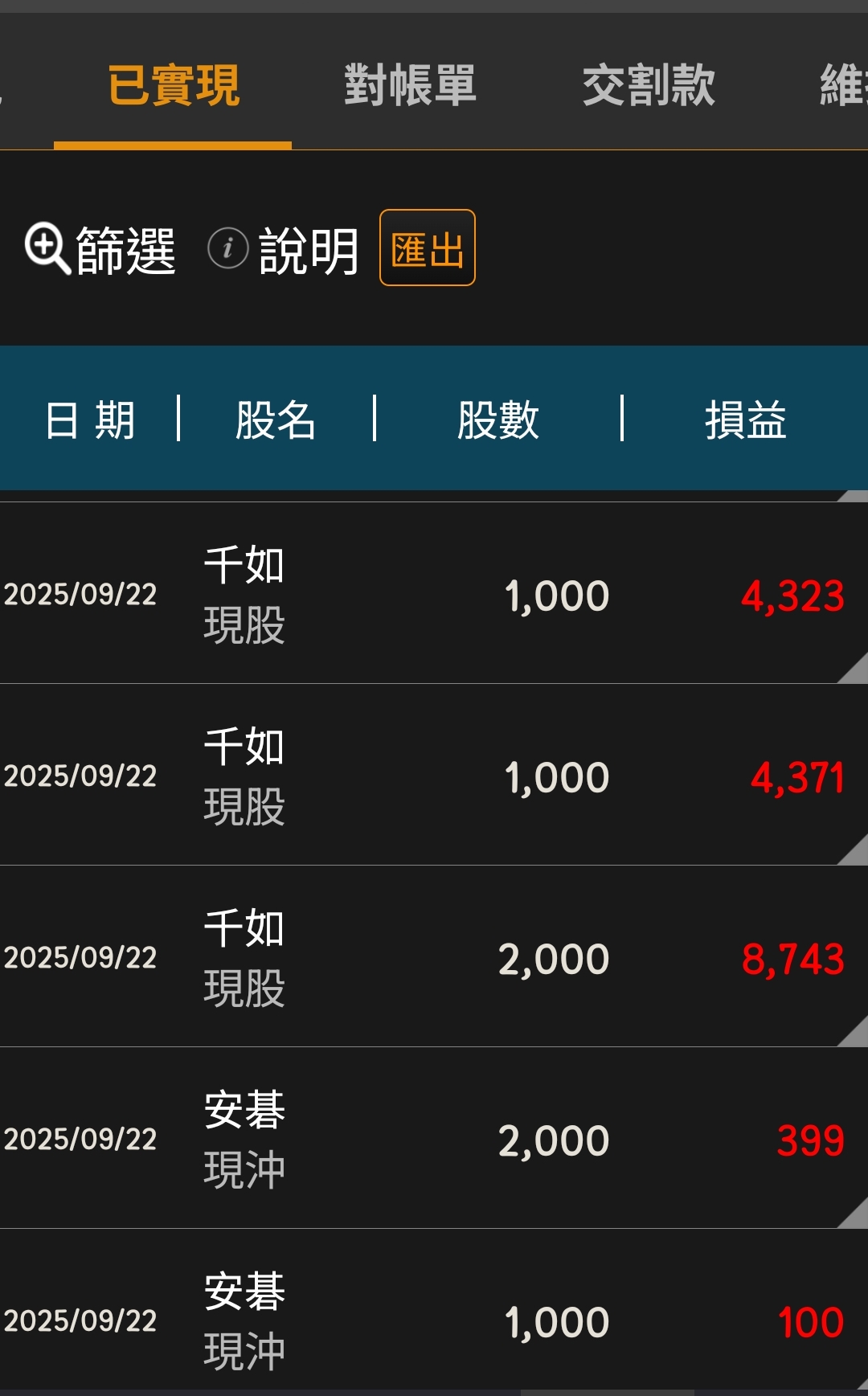Open the 說明 info explanation
868x1396 pixels.
tap(284, 250)
